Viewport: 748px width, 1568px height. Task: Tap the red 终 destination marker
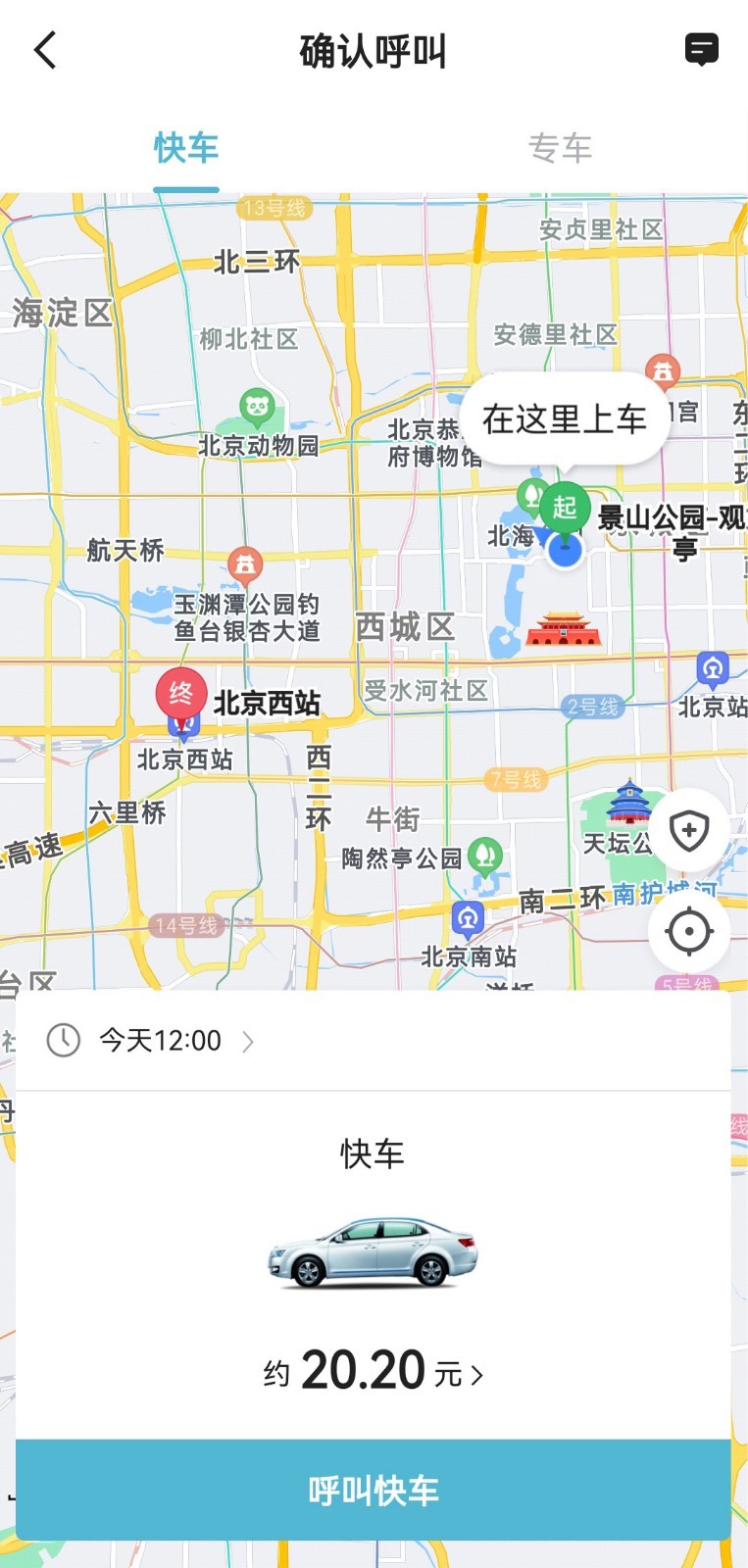(181, 696)
